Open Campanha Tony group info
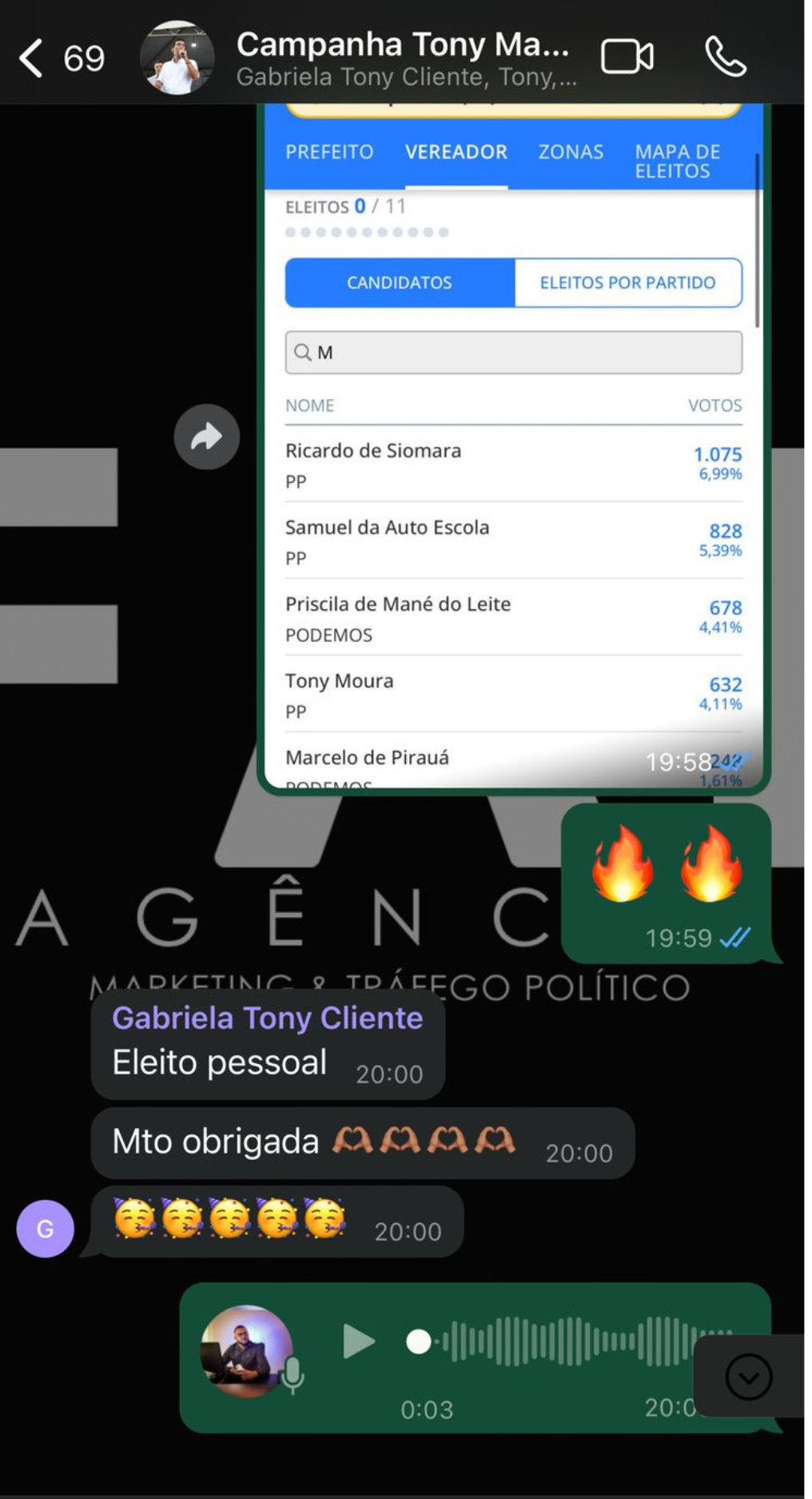 403,58
